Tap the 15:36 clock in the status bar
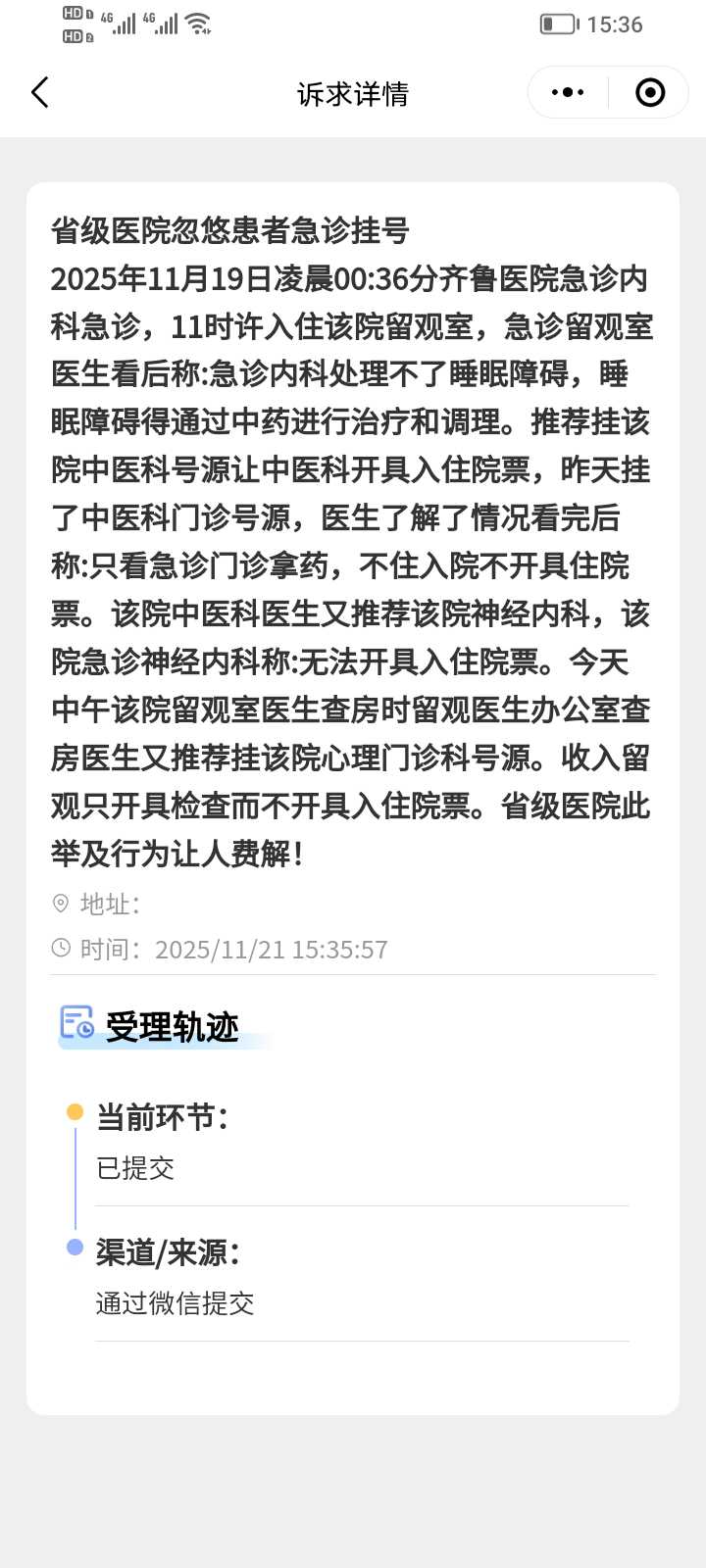Screen dimensions: 706x1568 (615, 24)
